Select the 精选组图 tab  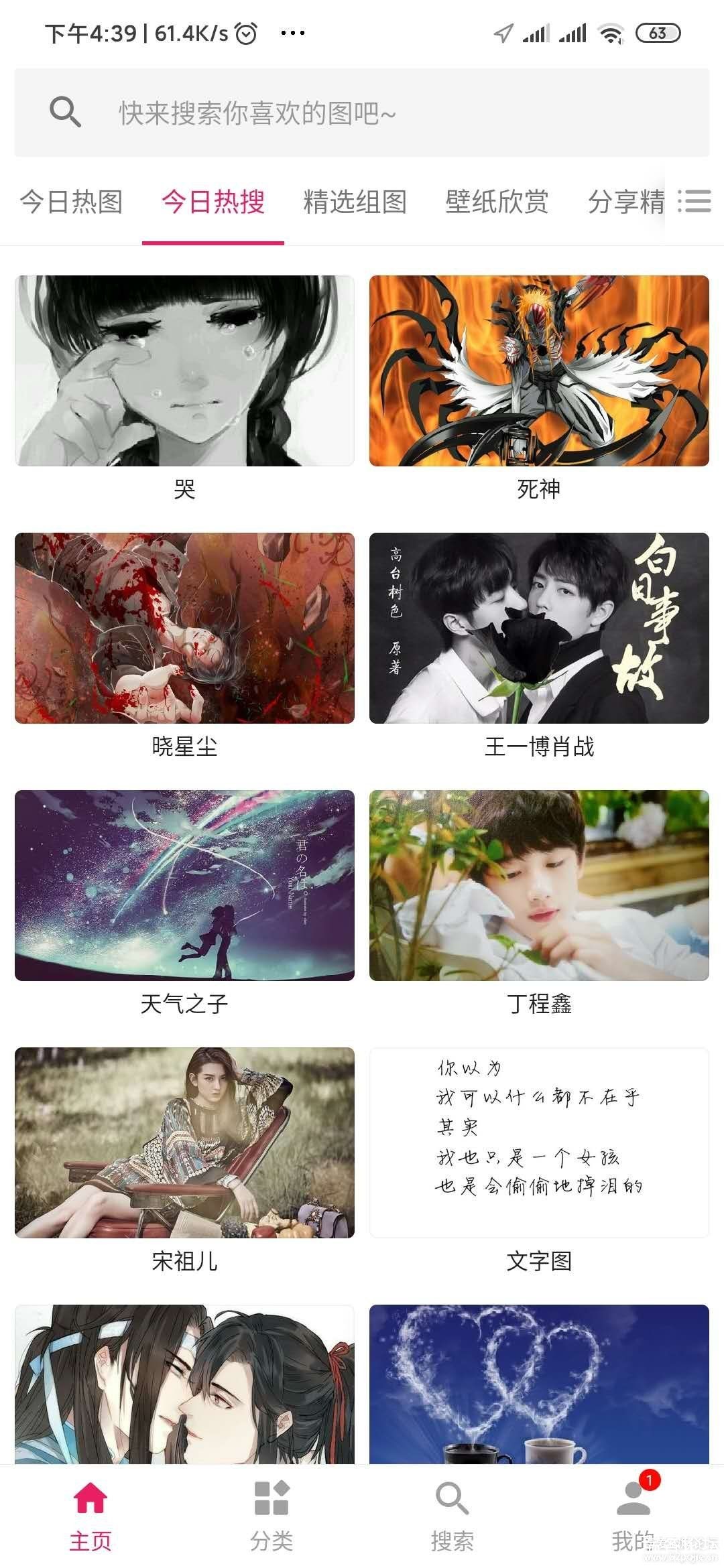pyautogui.click(x=355, y=202)
